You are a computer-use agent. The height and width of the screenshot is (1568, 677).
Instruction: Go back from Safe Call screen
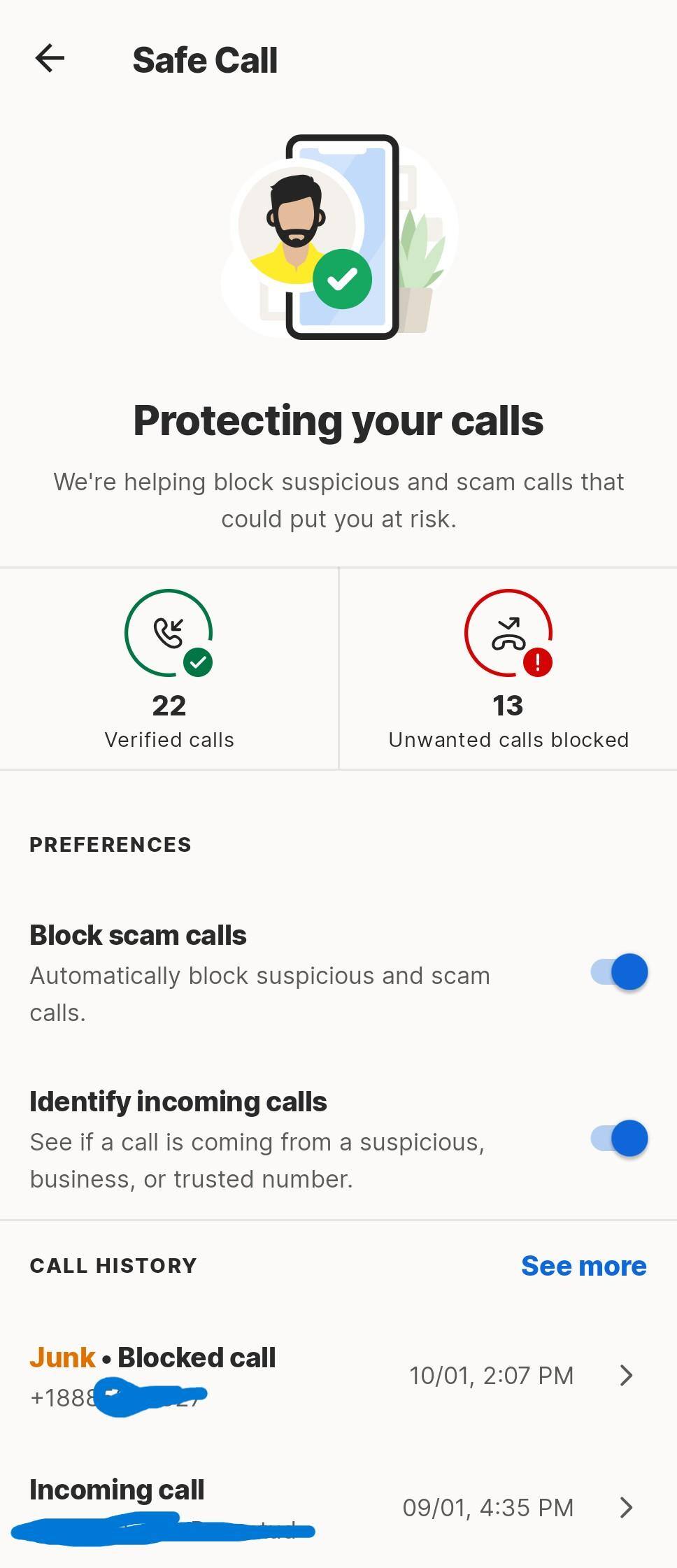point(50,59)
